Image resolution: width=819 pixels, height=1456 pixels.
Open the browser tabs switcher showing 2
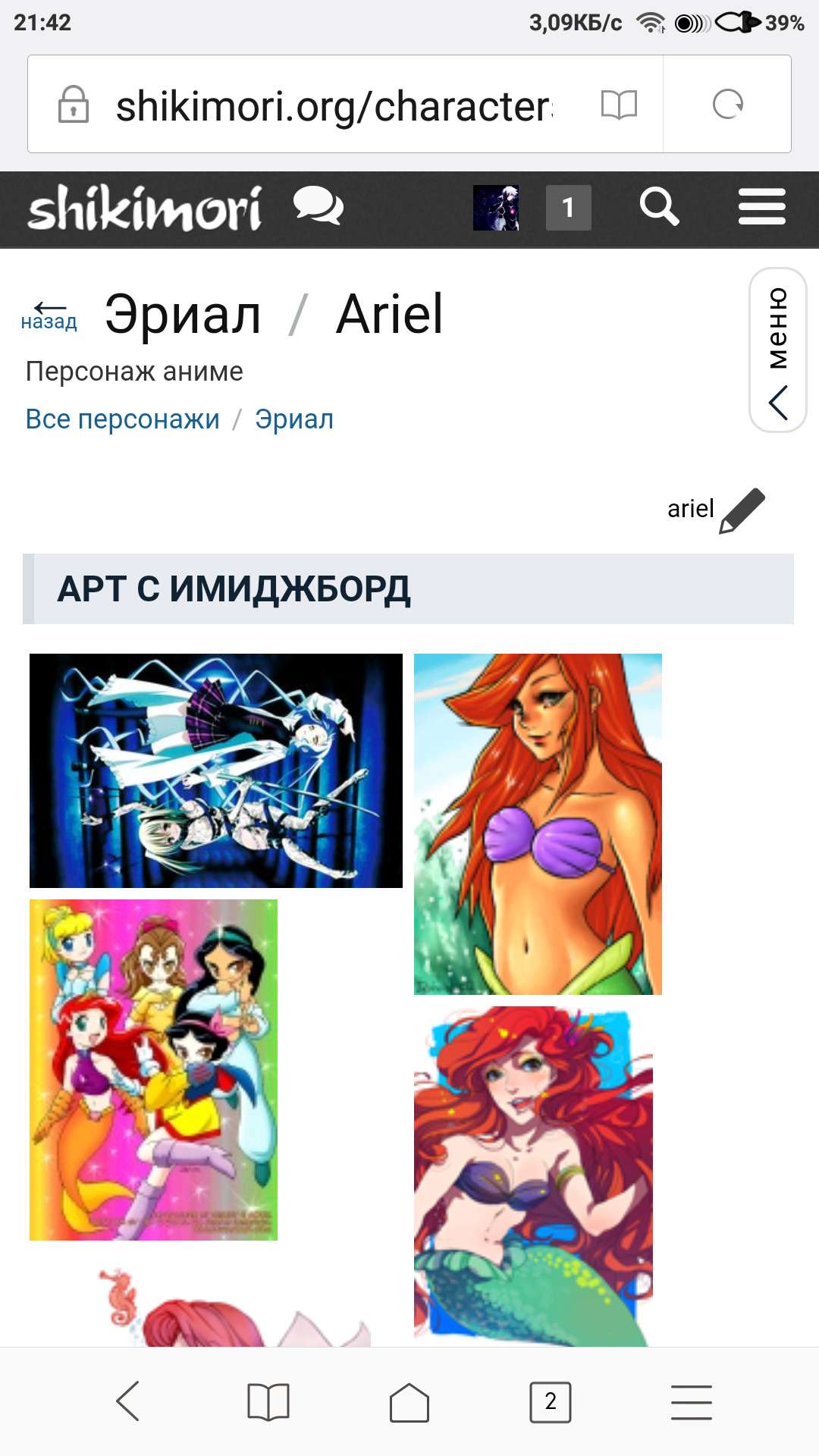(x=550, y=1401)
